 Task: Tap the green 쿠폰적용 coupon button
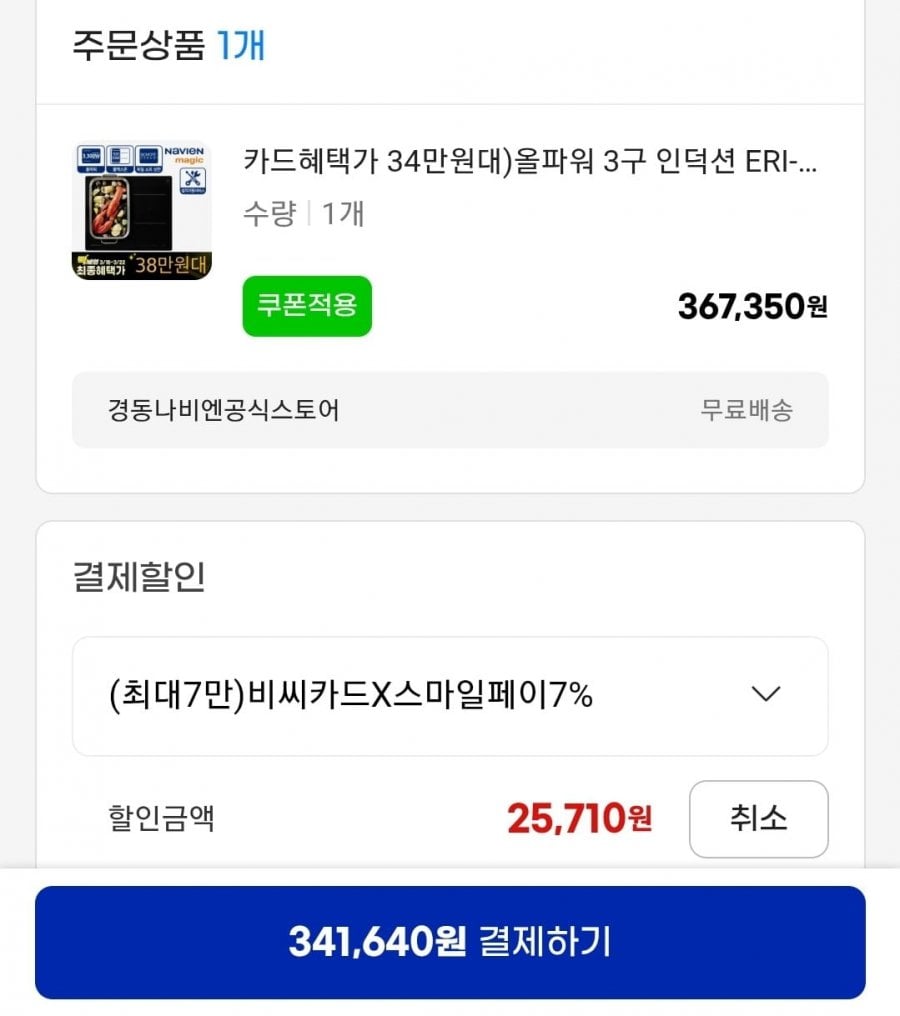point(307,305)
